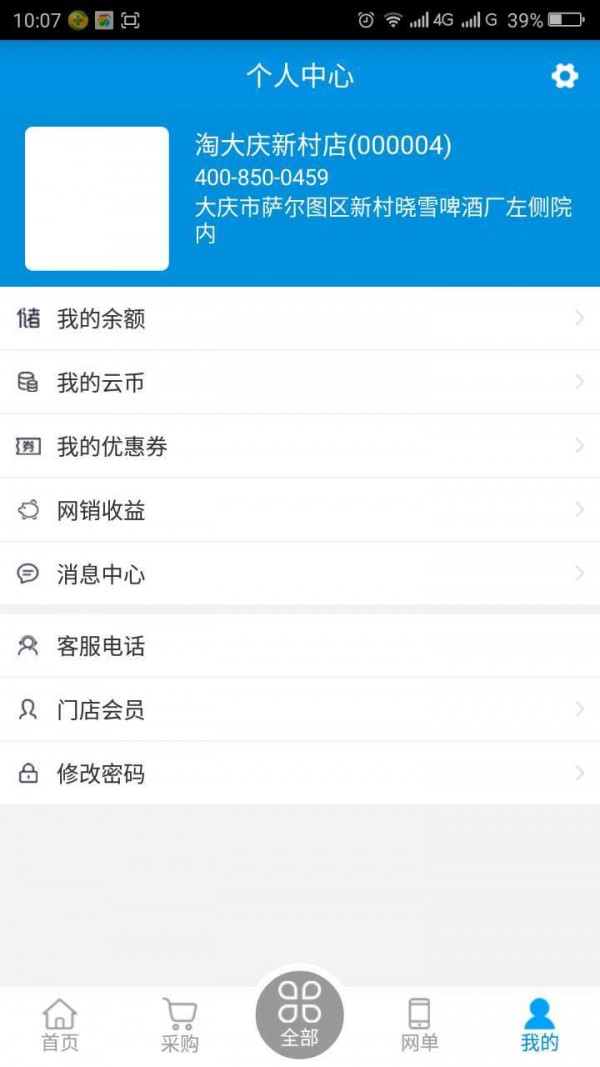Open 消息中心 message center
Screen dimensions: 600x1067
[300, 575]
